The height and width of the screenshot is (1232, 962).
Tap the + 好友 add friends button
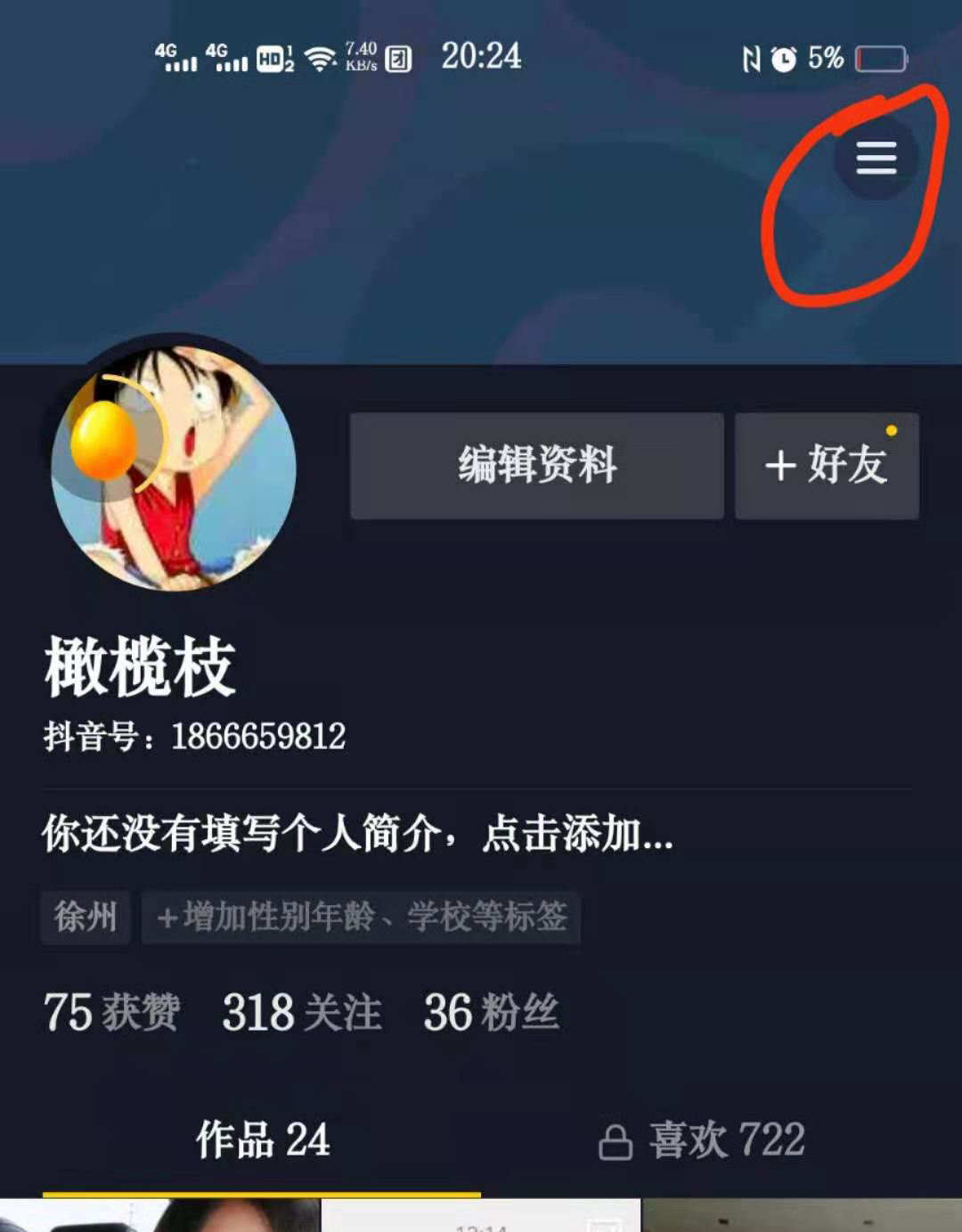827,465
